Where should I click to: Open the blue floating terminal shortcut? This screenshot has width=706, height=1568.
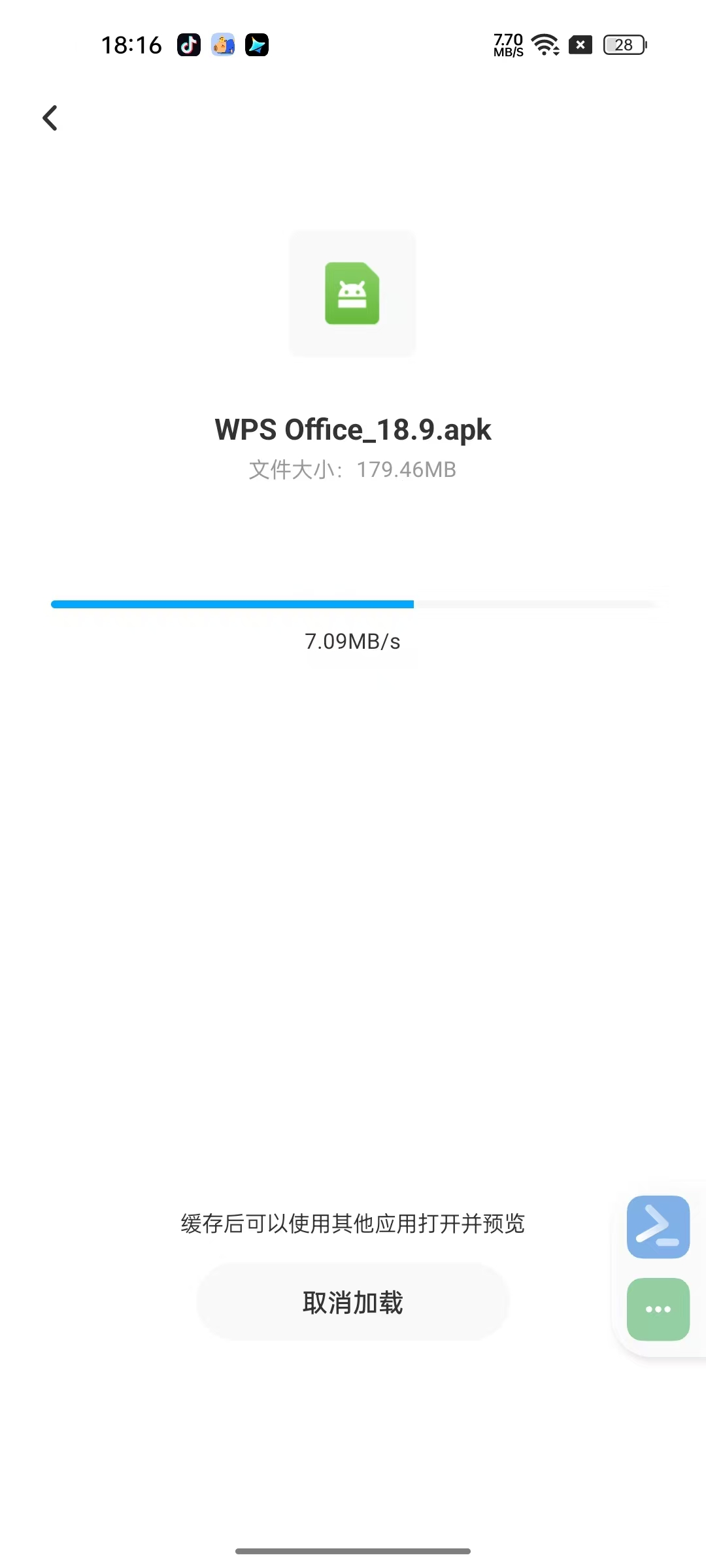pyautogui.click(x=658, y=1226)
